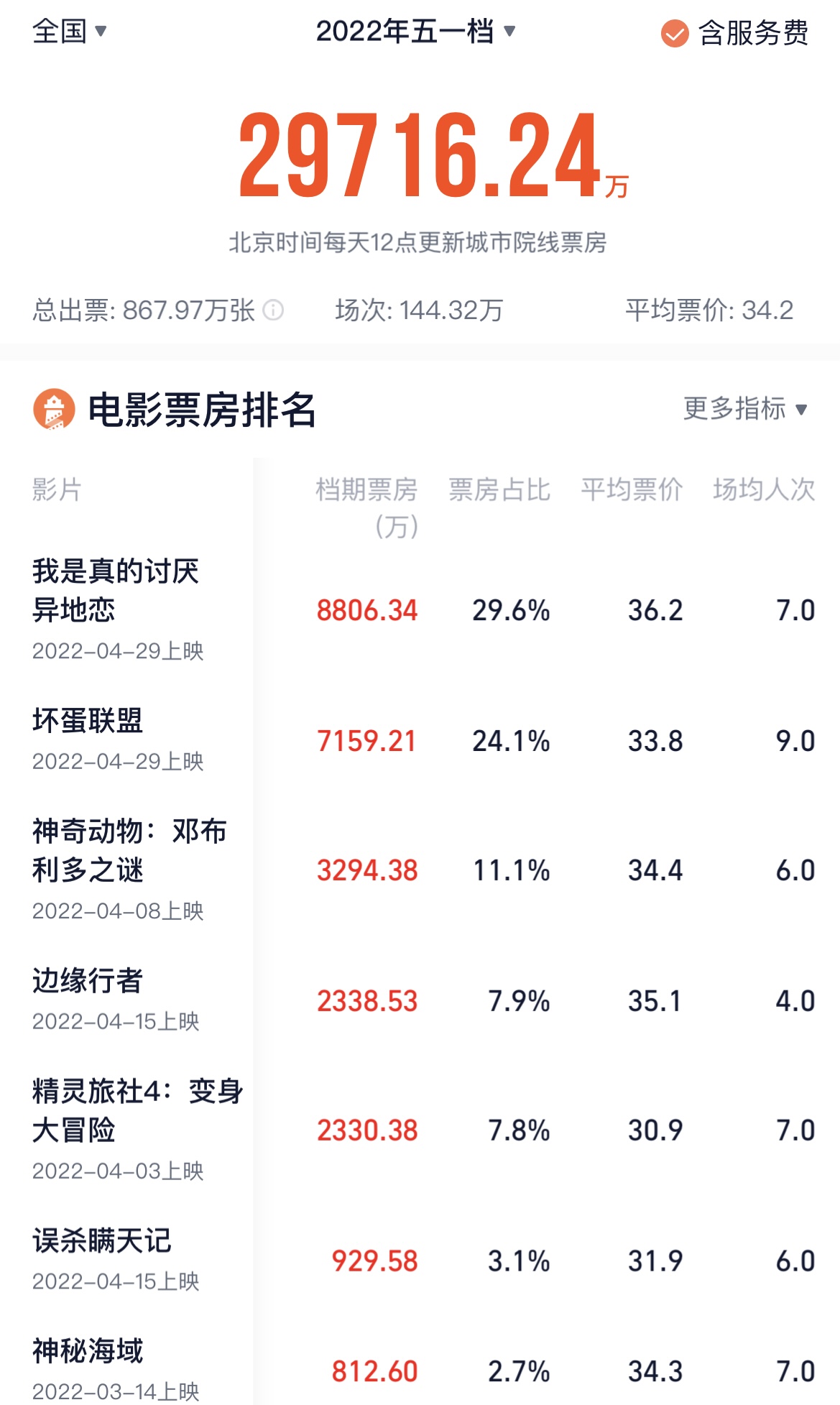This screenshot has width=840, height=1405.
Task: Tap the info icon beside 总出票
Action: 273,310
